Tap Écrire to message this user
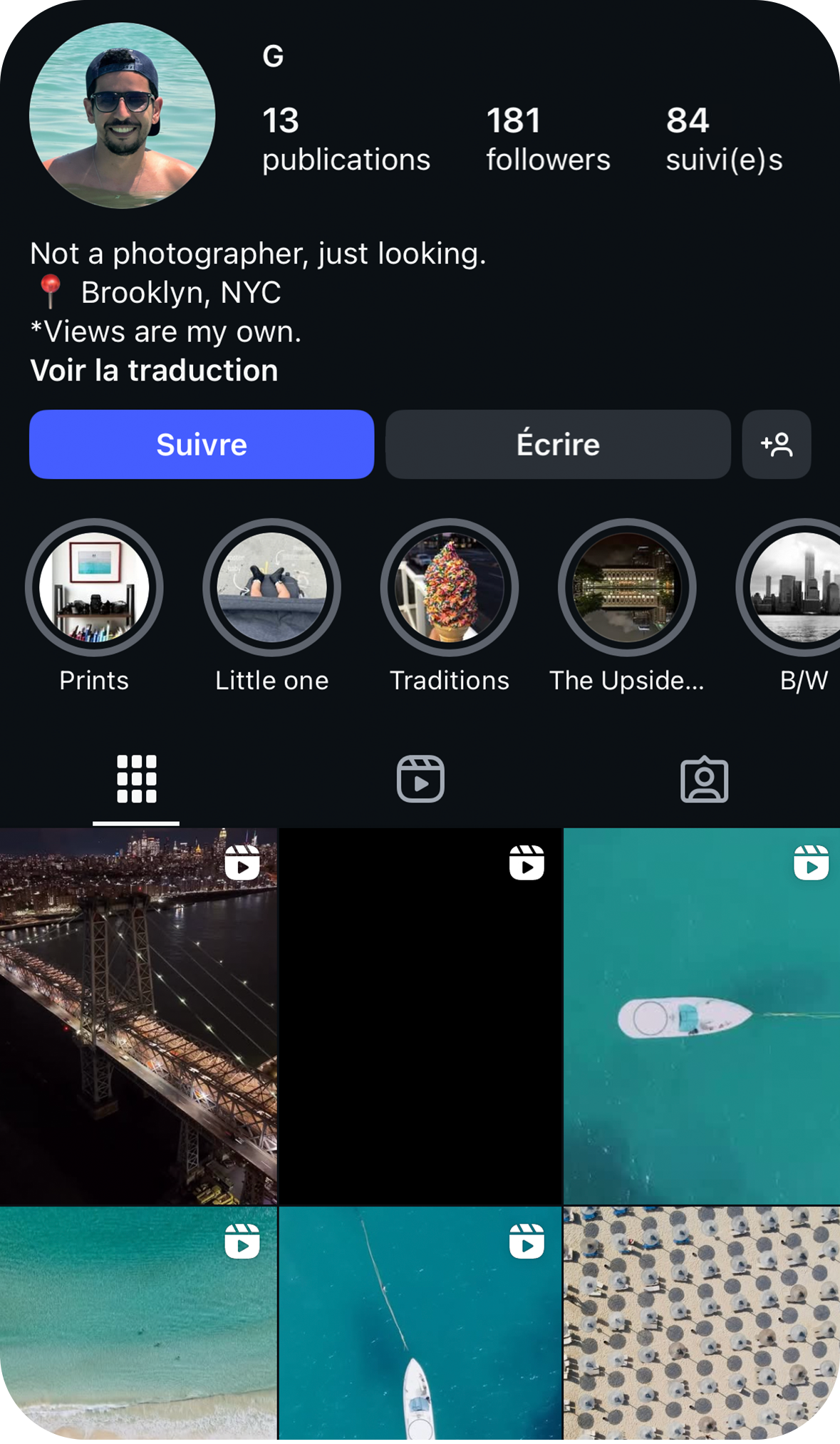This screenshot has height=1444, width=840. click(x=557, y=444)
